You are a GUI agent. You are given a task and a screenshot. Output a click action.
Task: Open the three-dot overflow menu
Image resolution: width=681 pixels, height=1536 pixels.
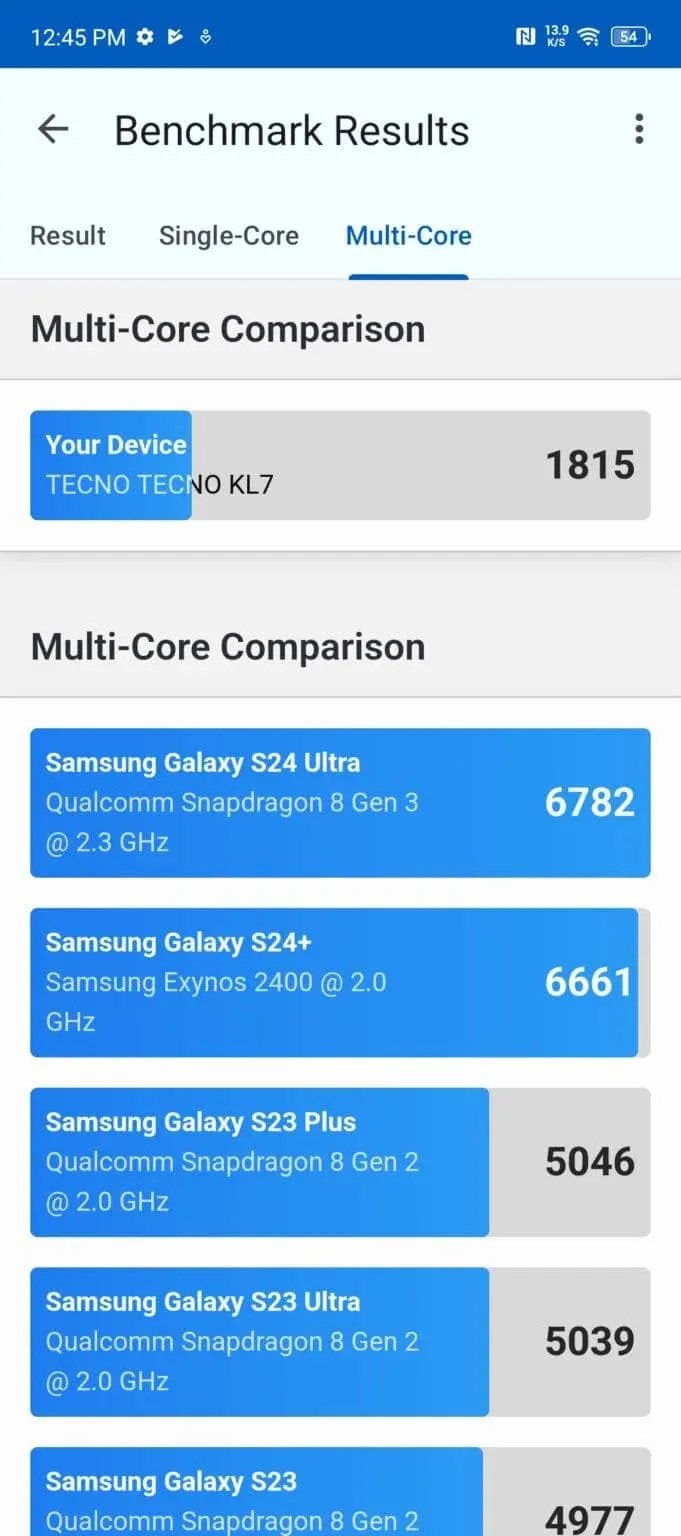(x=639, y=129)
